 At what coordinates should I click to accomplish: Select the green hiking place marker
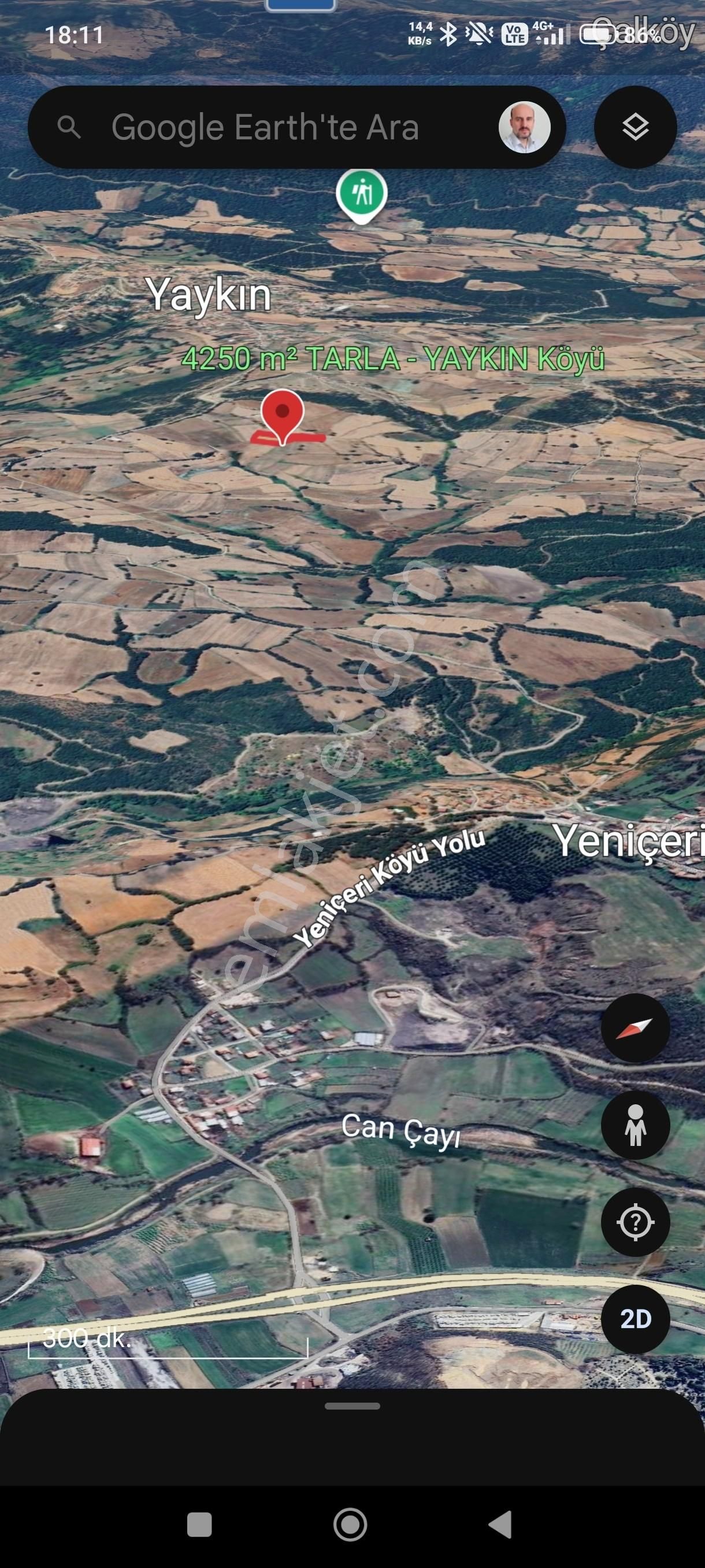coord(361,195)
